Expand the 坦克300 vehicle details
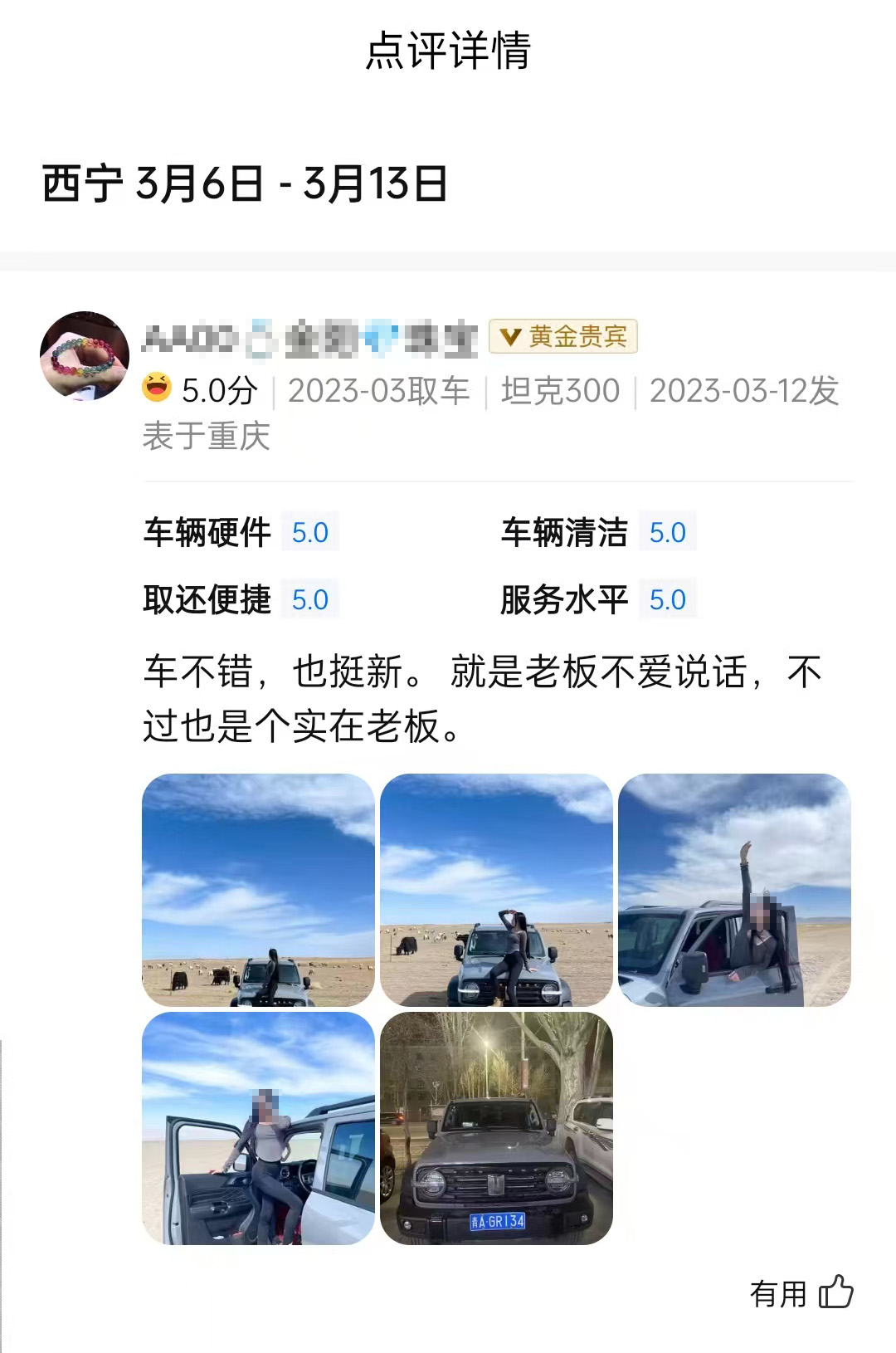Viewport: 896px width, 1353px height. [558, 388]
